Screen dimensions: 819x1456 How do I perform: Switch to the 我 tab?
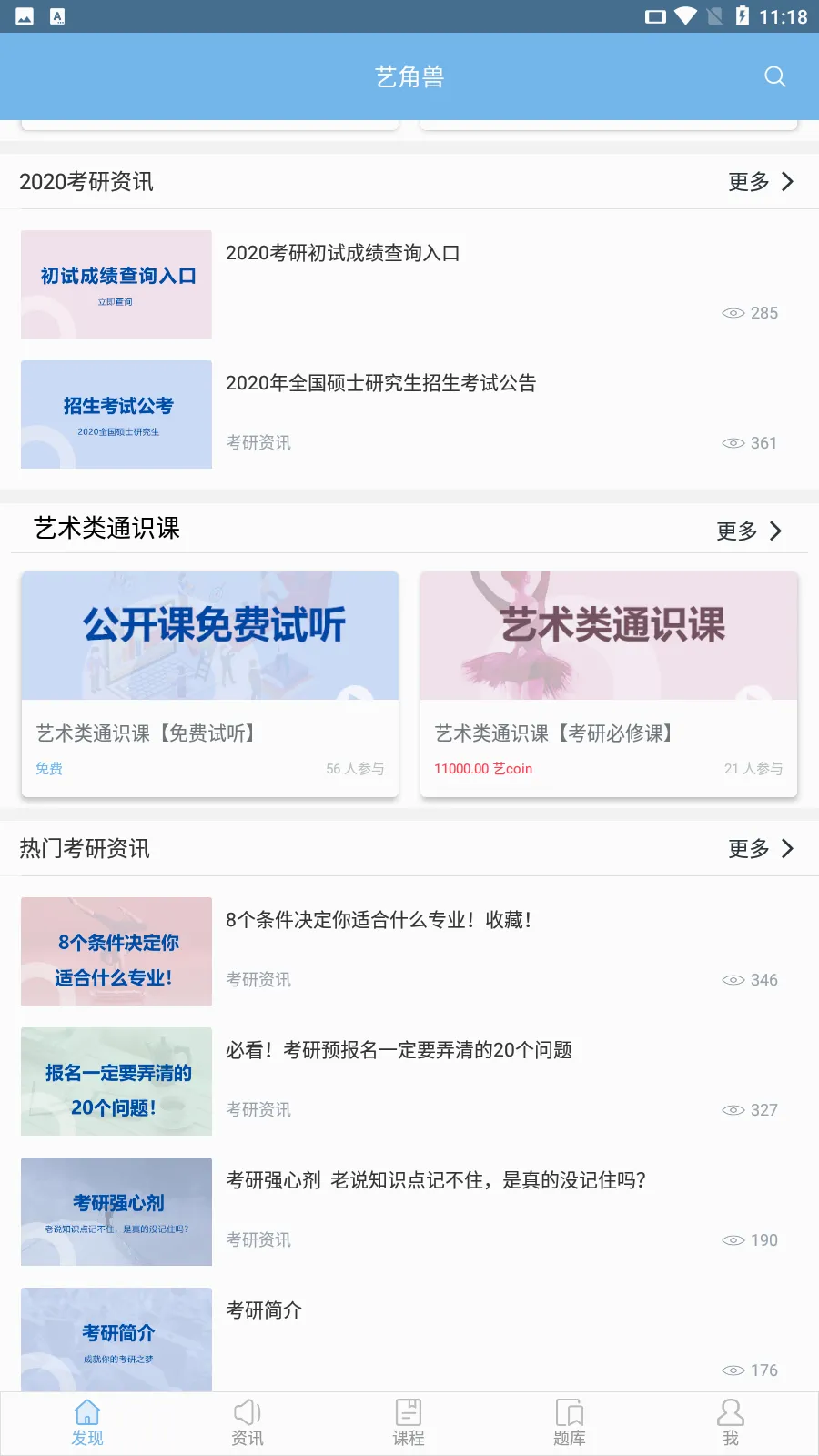pyautogui.click(x=731, y=1423)
